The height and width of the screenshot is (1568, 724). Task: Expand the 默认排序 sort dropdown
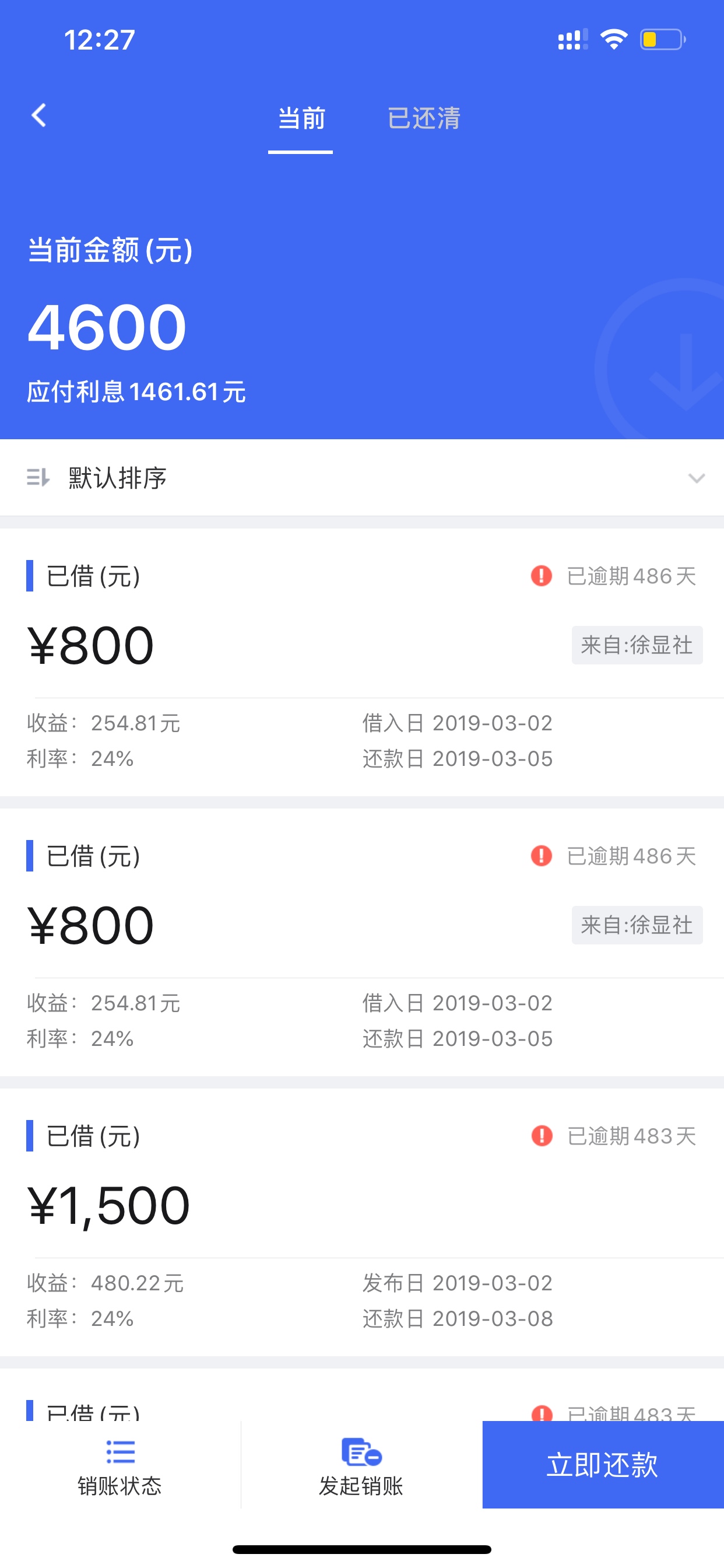[x=362, y=478]
